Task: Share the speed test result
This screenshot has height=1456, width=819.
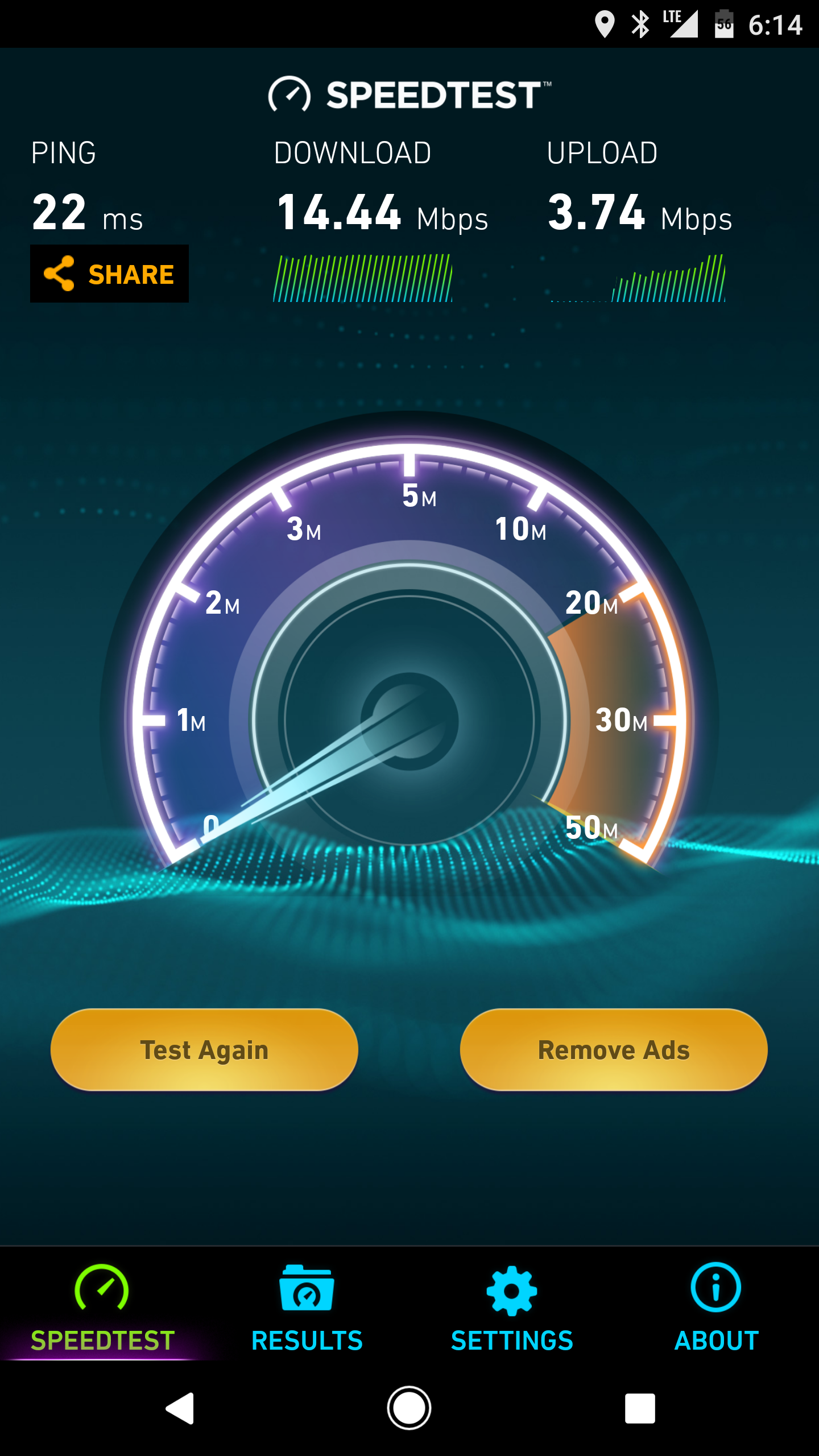Action: point(109,274)
